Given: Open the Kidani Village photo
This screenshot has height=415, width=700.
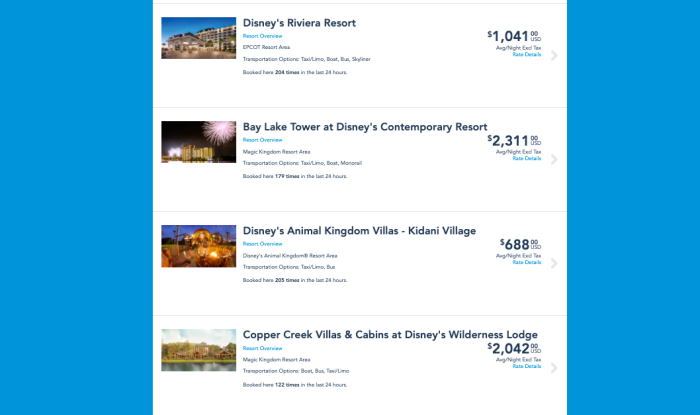Looking at the screenshot, I should 198,246.
